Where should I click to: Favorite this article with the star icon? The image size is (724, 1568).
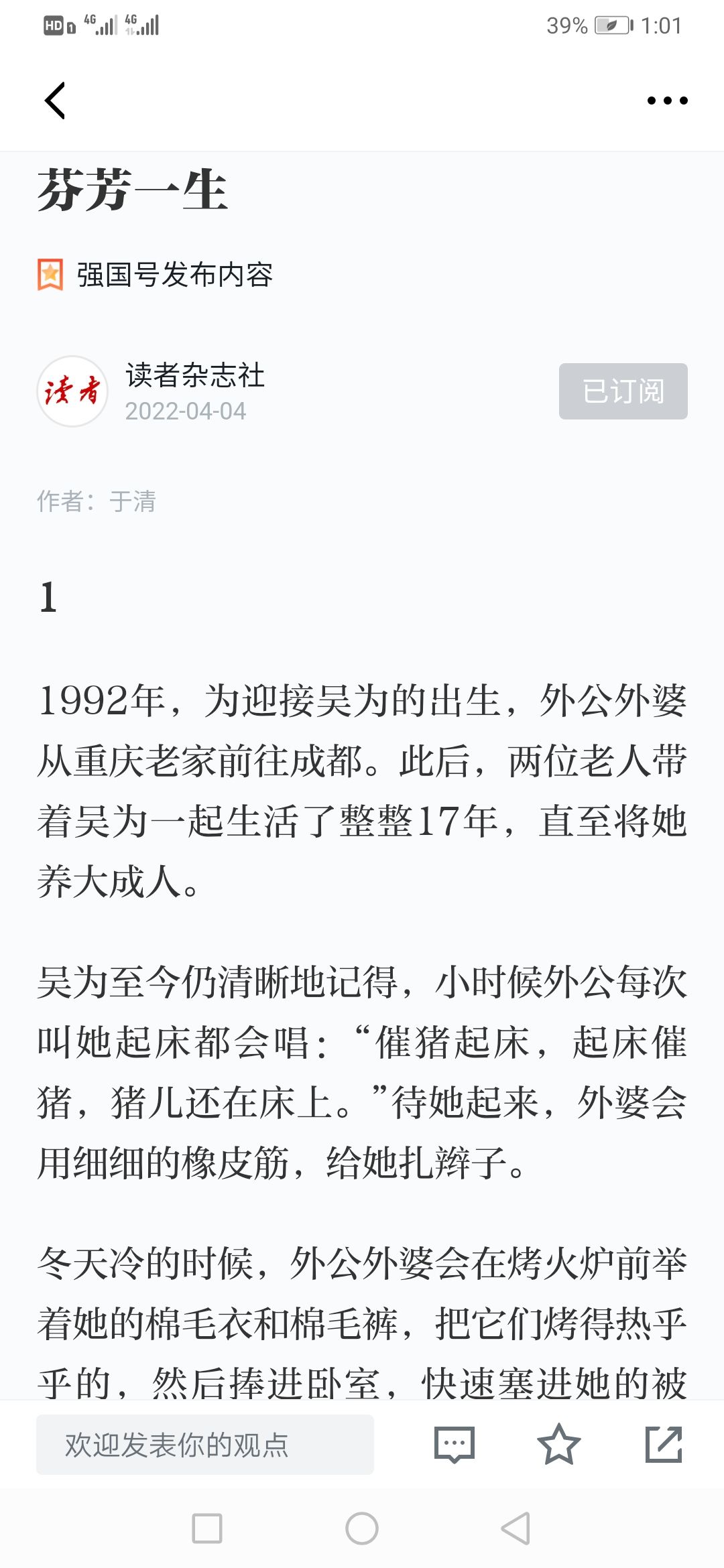(x=558, y=1445)
